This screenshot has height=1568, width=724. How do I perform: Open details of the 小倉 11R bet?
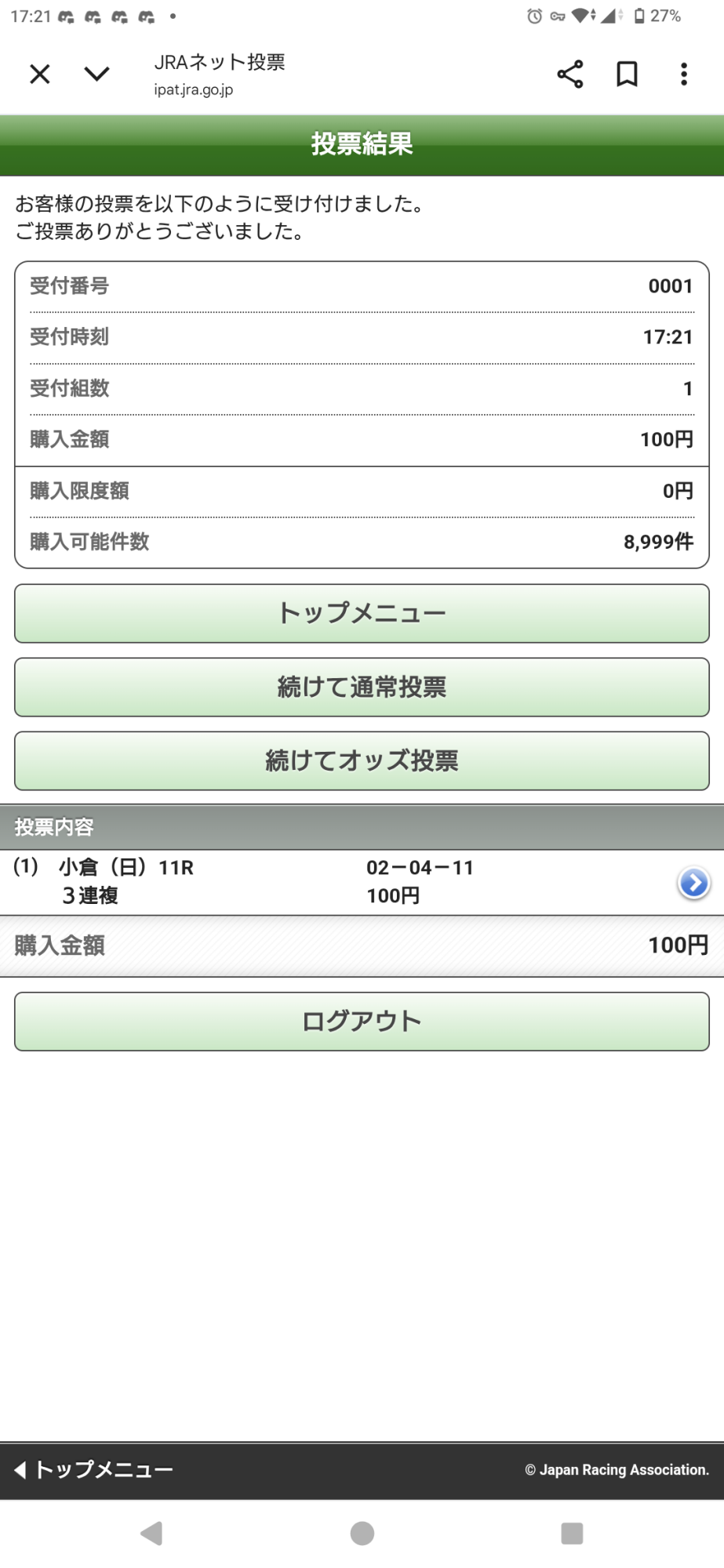click(x=693, y=883)
